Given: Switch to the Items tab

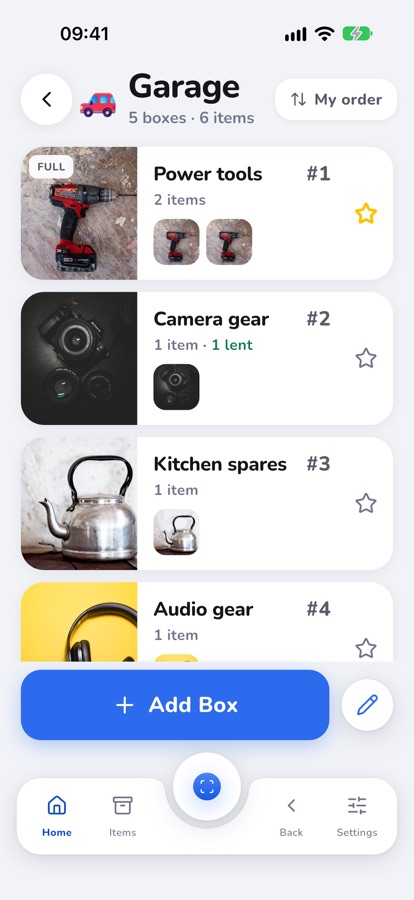Looking at the screenshot, I should [x=122, y=816].
